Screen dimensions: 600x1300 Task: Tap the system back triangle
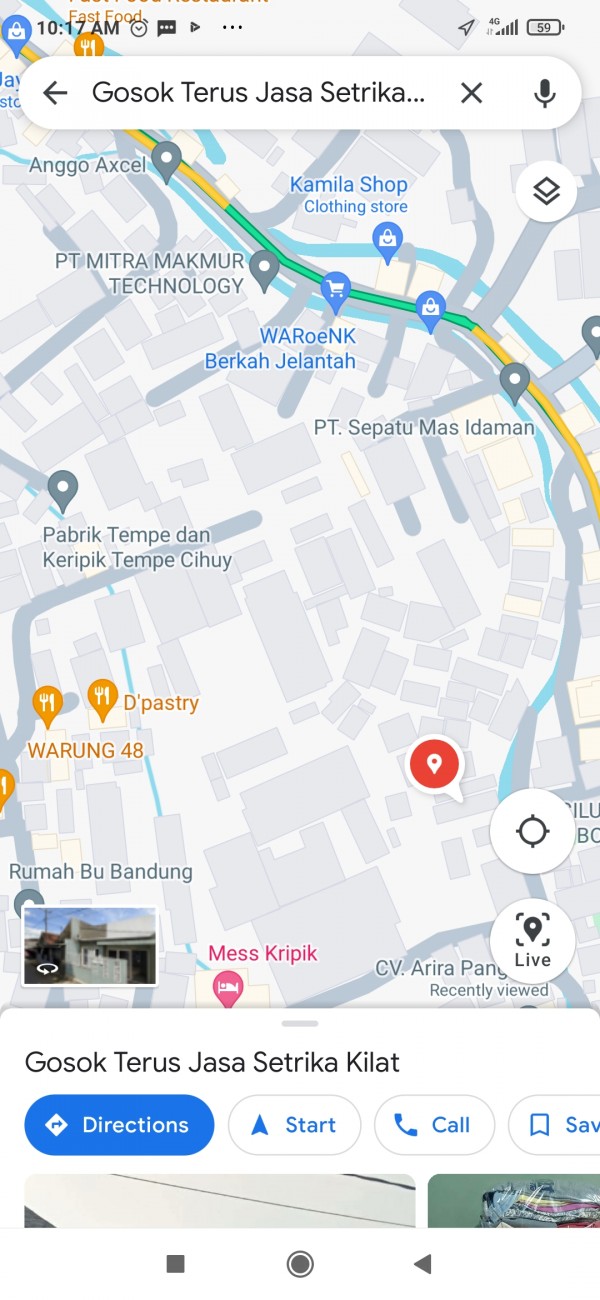423,1264
